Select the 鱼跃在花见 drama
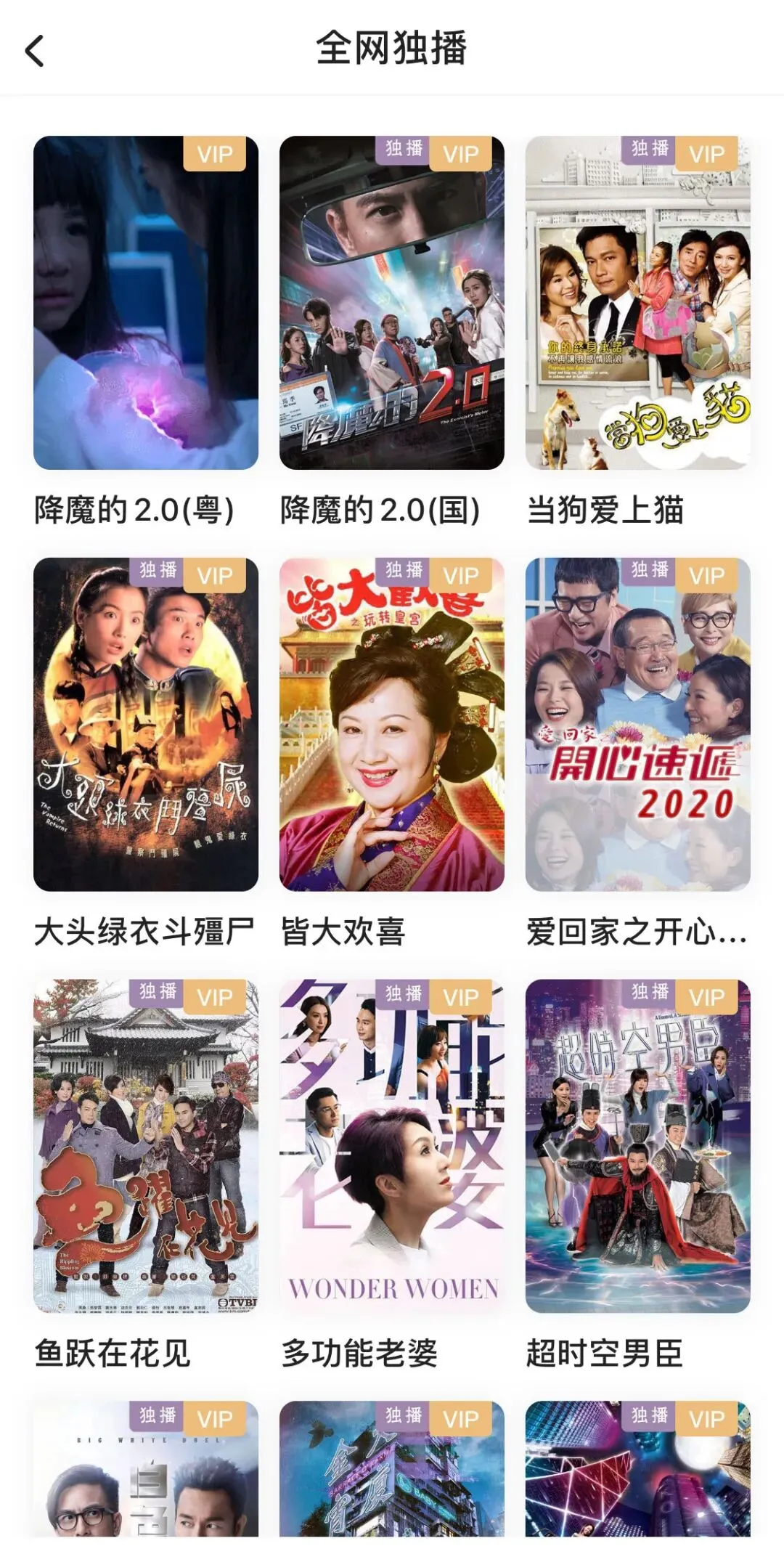 coord(146,1146)
